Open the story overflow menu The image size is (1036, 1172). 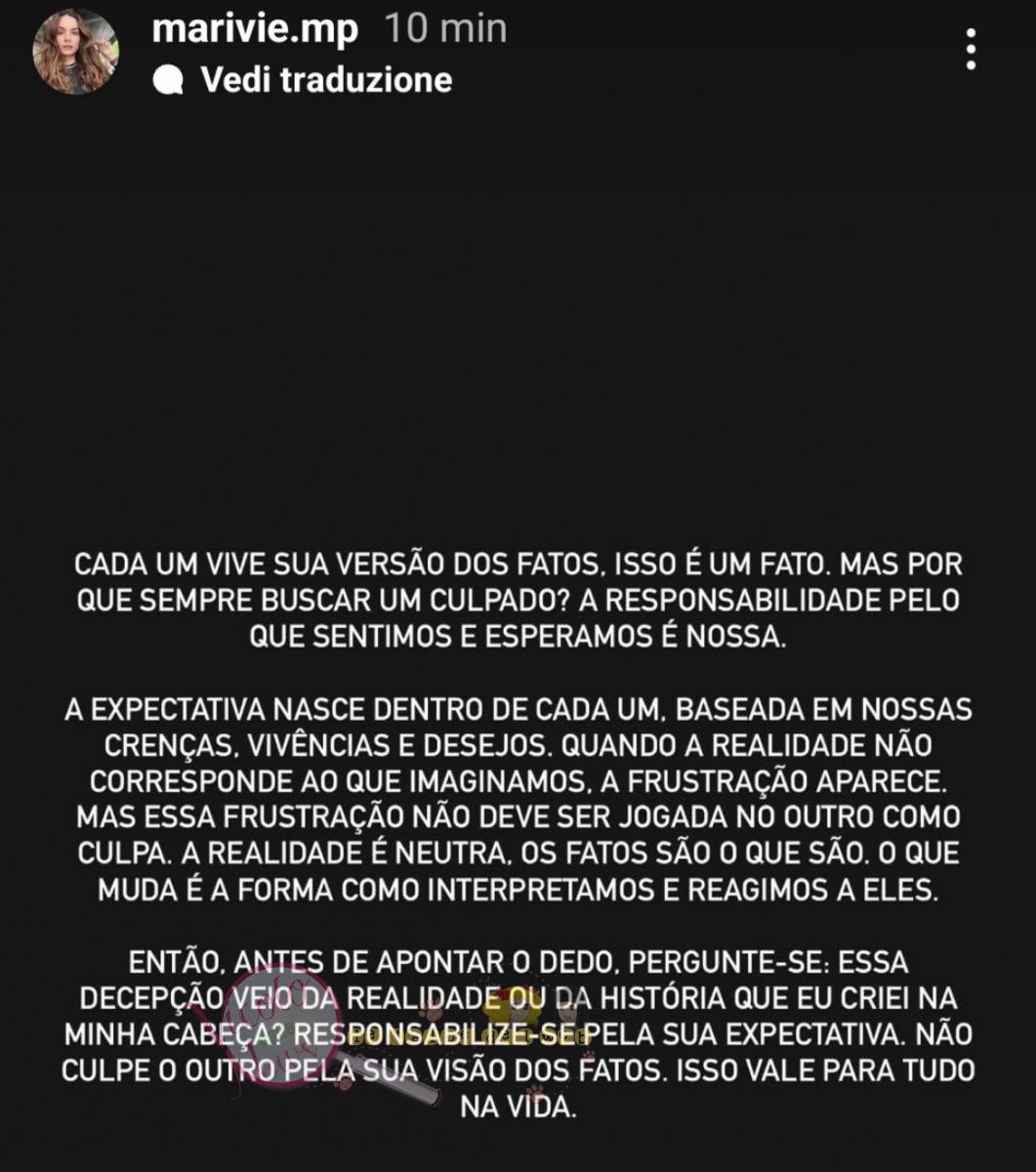click(x=971, y=50)
